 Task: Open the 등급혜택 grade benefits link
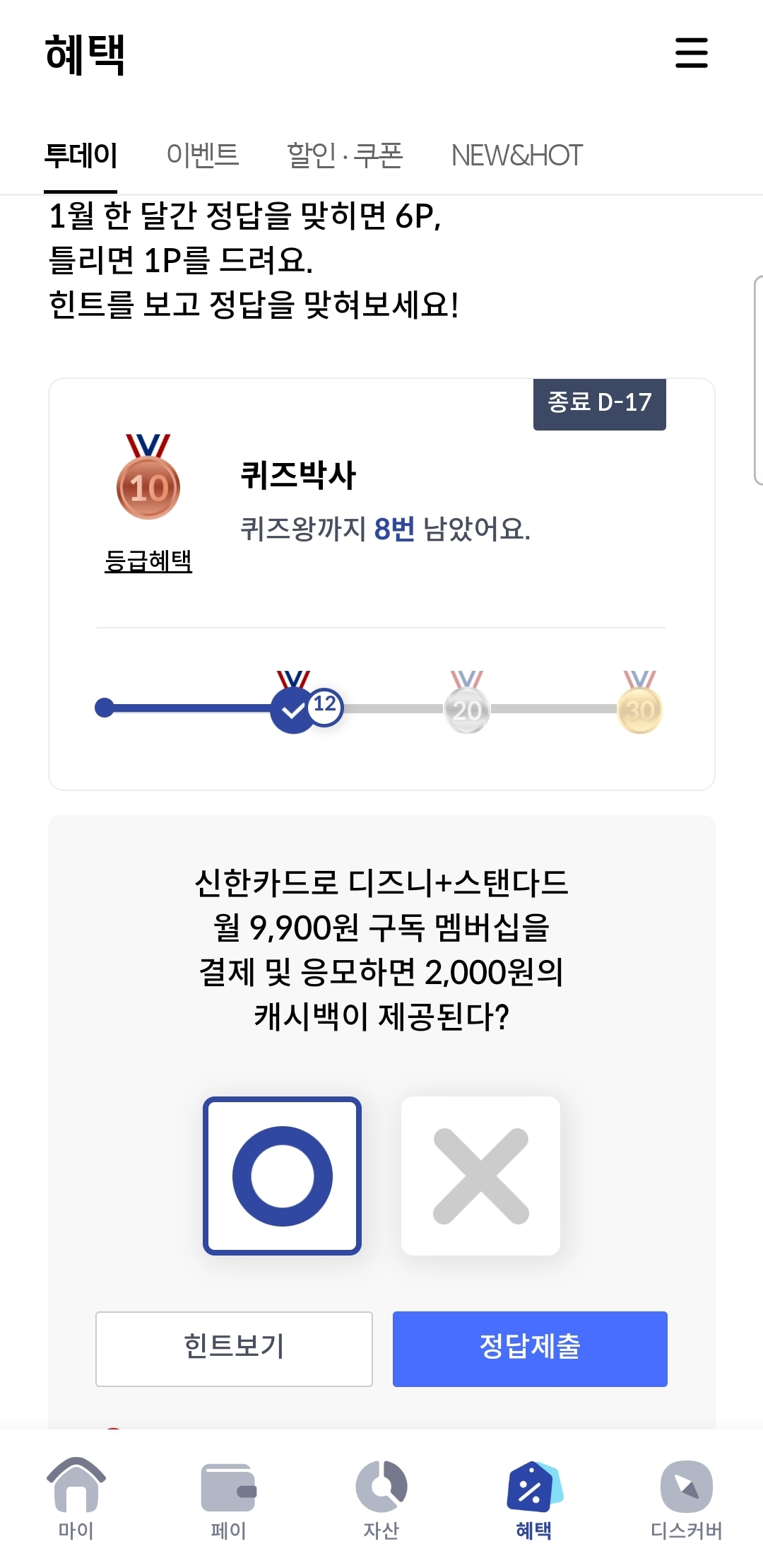(x=148, y=562)
